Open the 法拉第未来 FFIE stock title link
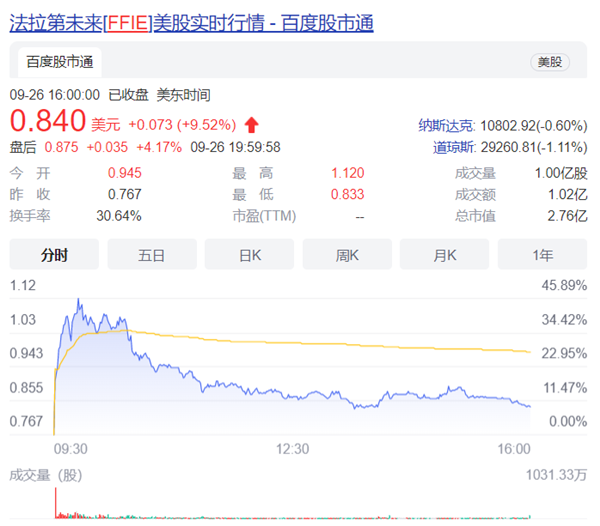This screenshot has width=600, height=526. pos(191,21)
